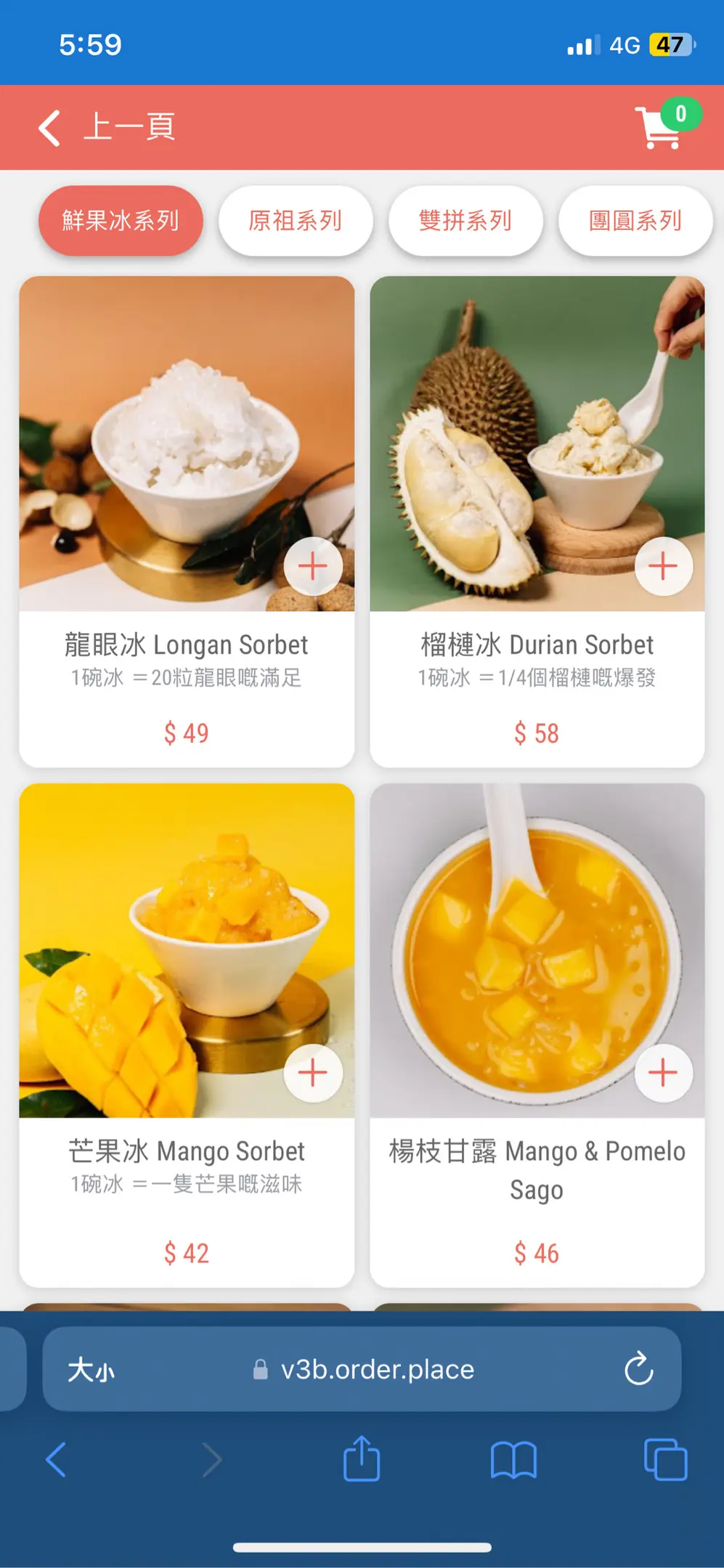
Task: Share this page from Safari toolbar
Action: point(362,1459)
